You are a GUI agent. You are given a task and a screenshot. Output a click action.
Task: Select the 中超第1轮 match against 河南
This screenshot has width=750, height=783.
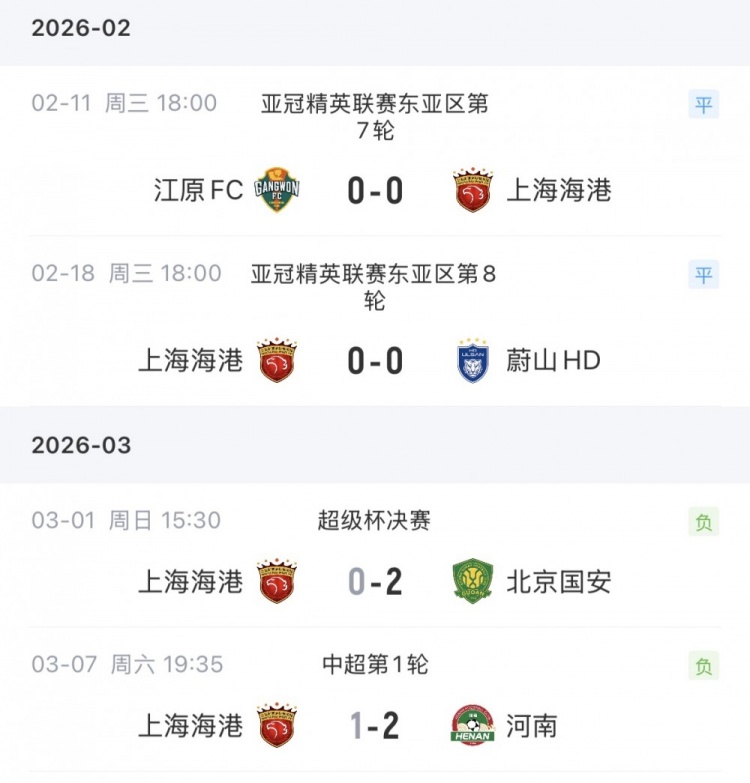(375, 725)
